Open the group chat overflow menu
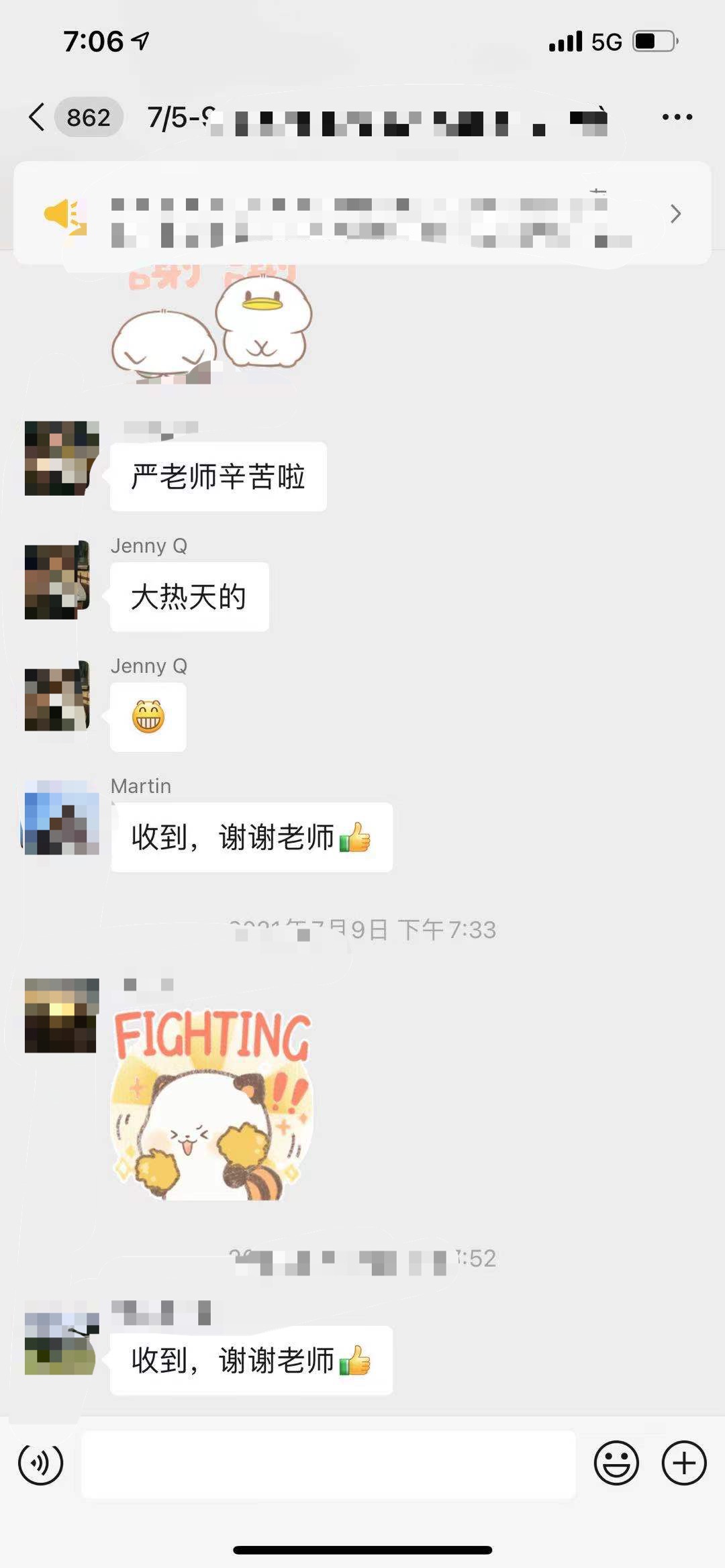 coord(677,117)
